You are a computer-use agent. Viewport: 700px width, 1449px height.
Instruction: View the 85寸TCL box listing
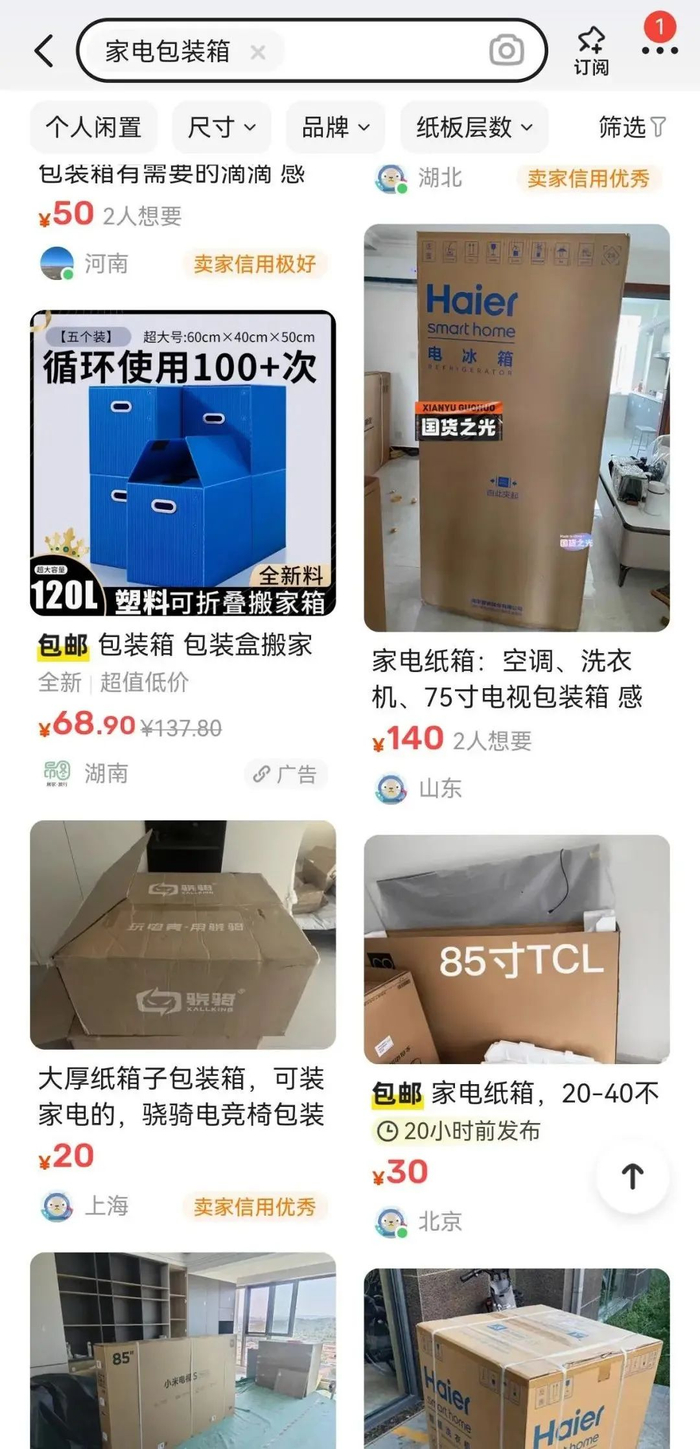516,948
